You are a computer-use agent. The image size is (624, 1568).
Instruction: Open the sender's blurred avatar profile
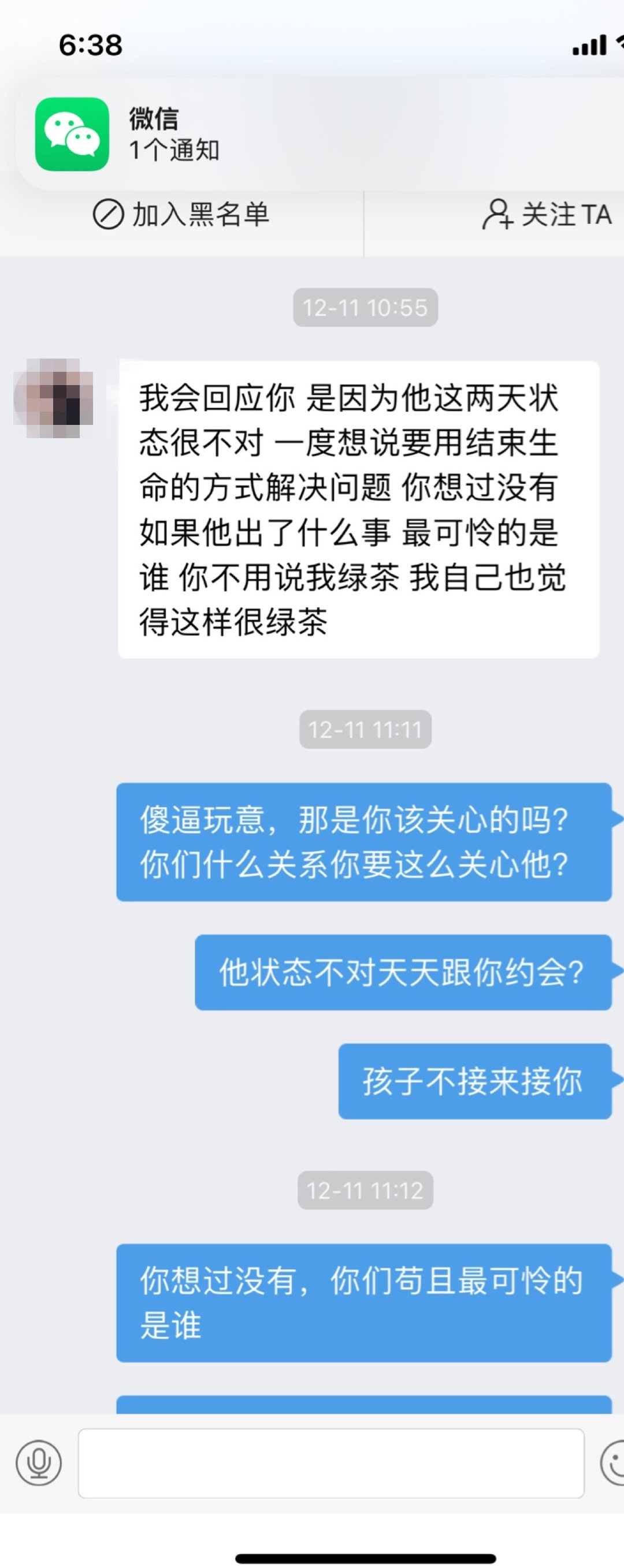click(54, 398)
